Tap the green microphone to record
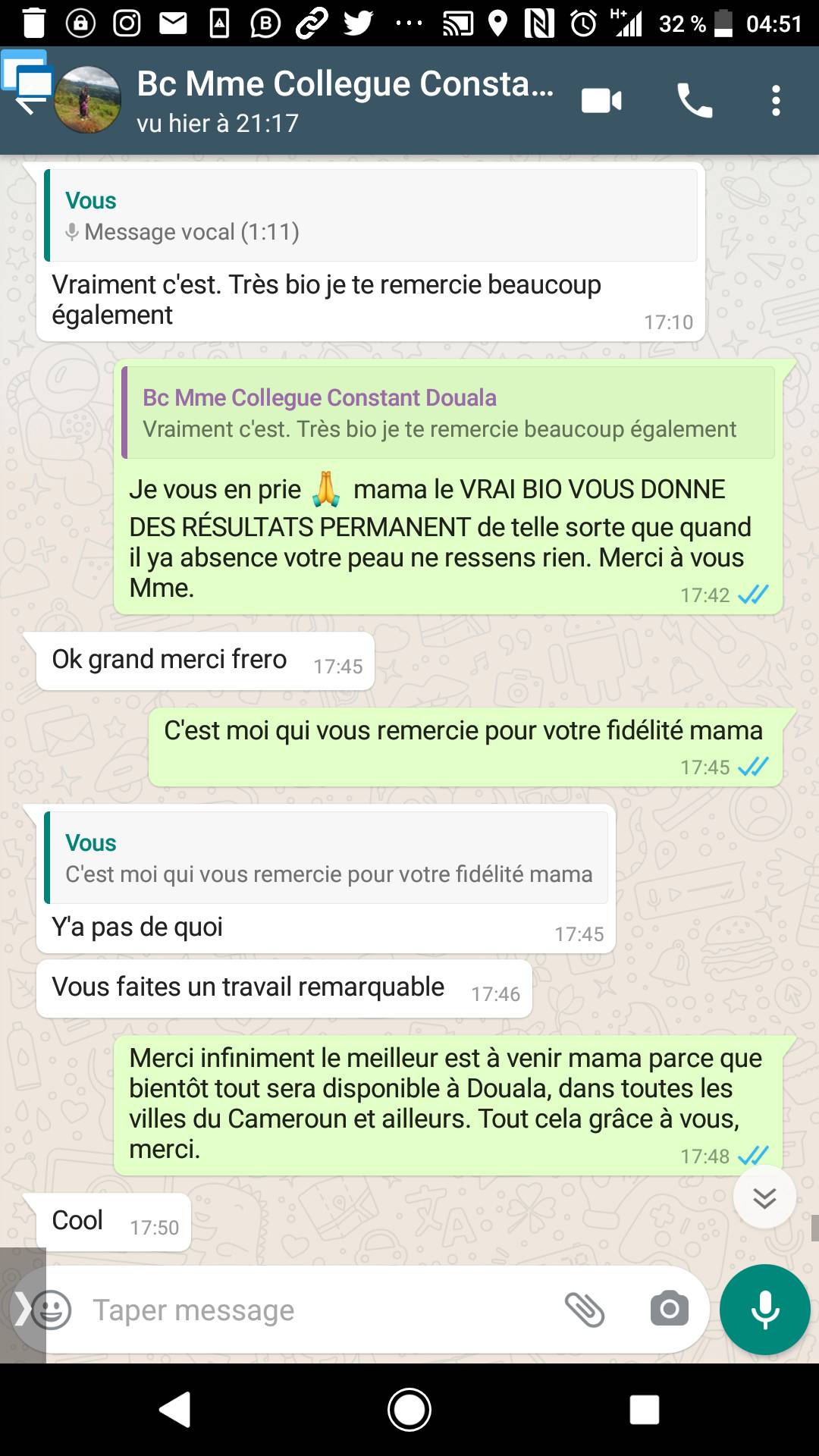Image resolution: width=819 pixels, height=1456 pixels. [765, 1310]
